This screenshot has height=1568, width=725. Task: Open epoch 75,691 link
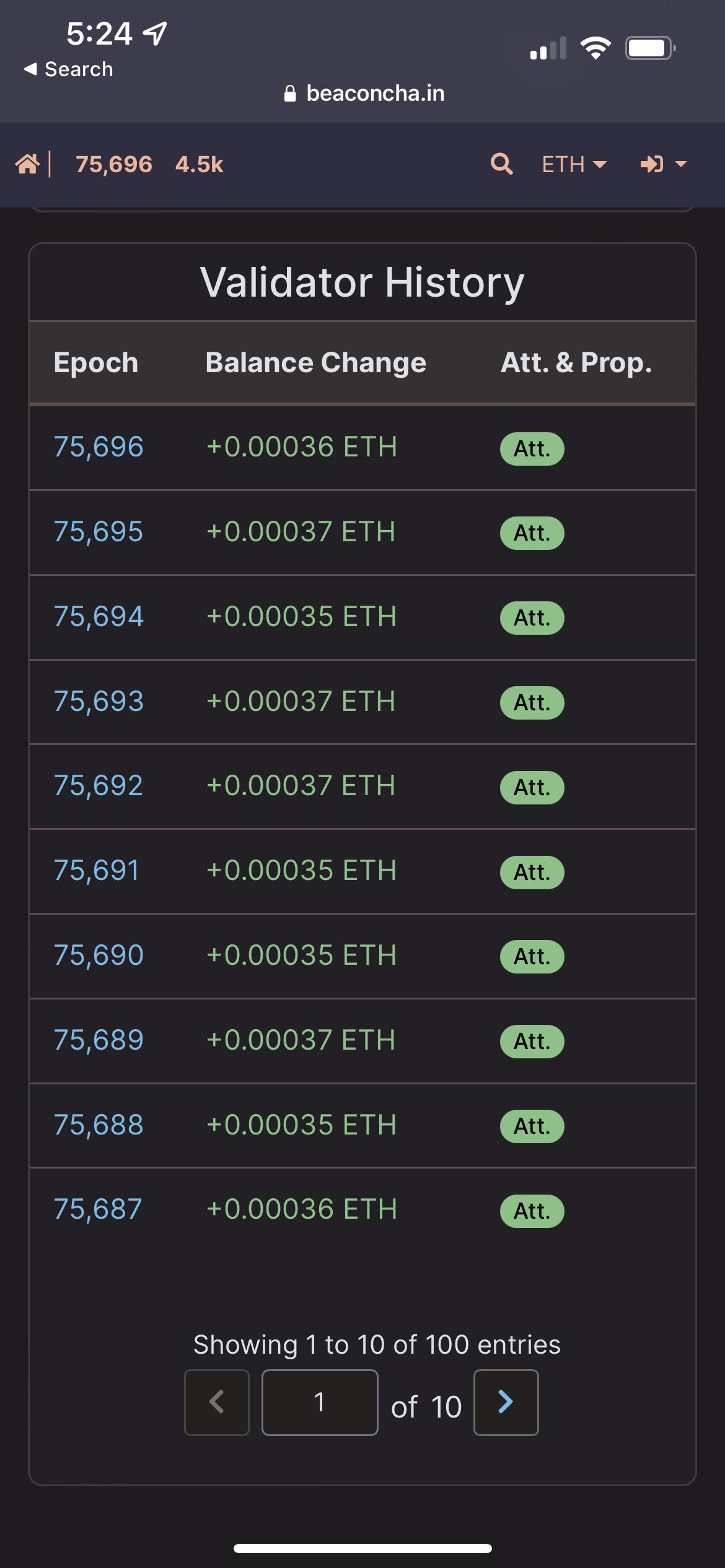point(97,871)
